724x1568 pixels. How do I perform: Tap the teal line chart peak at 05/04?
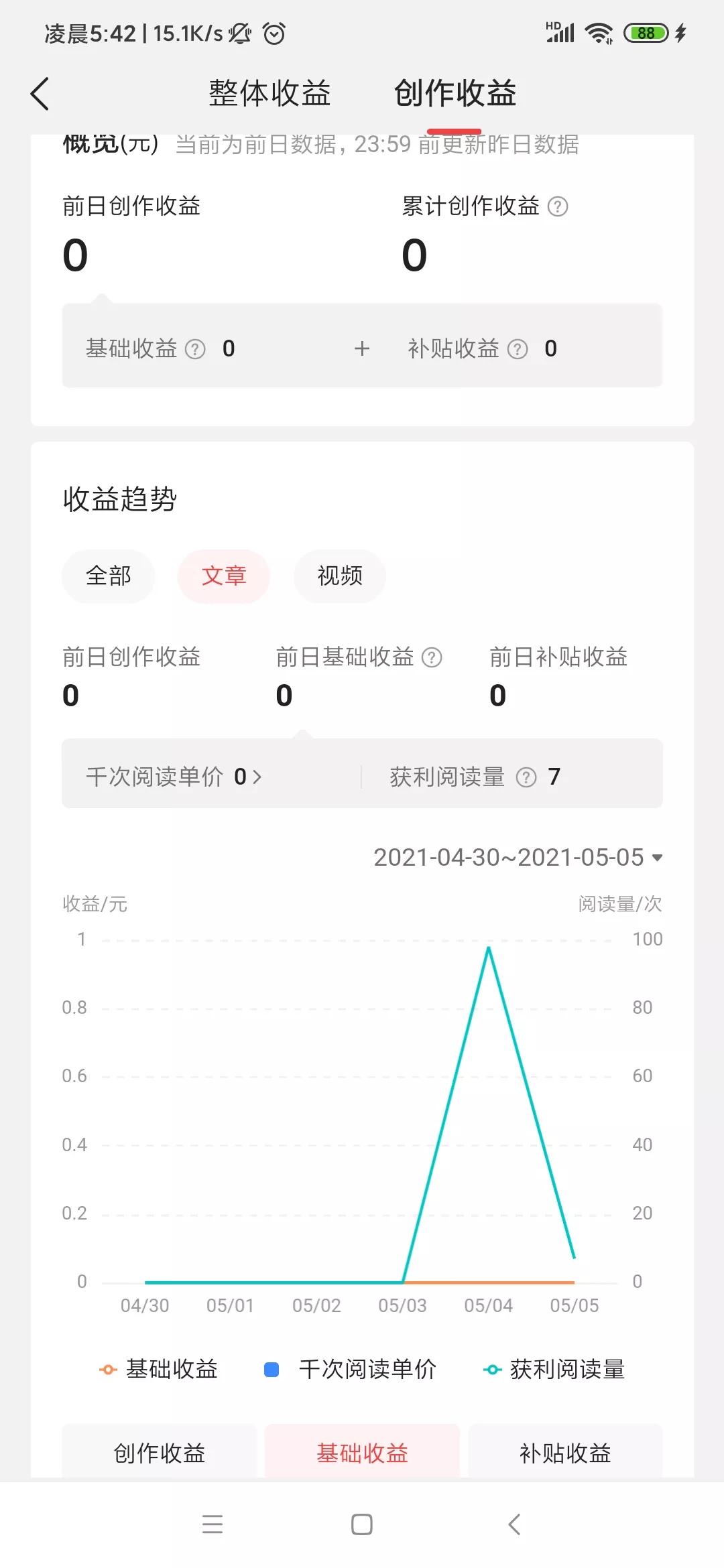click(489, 948)
